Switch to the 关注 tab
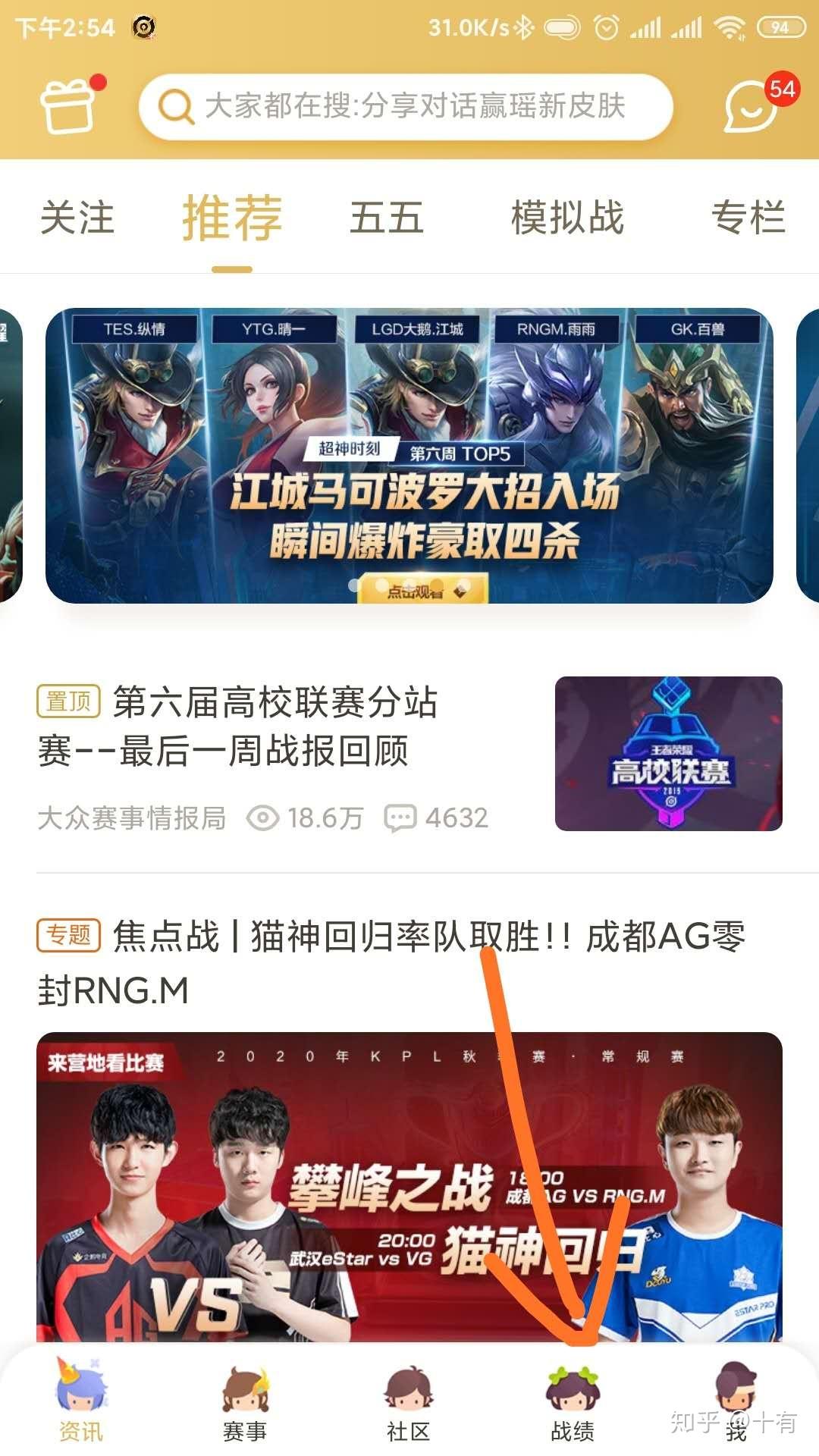Screen dimensions: 819x1456 (77, 218)
